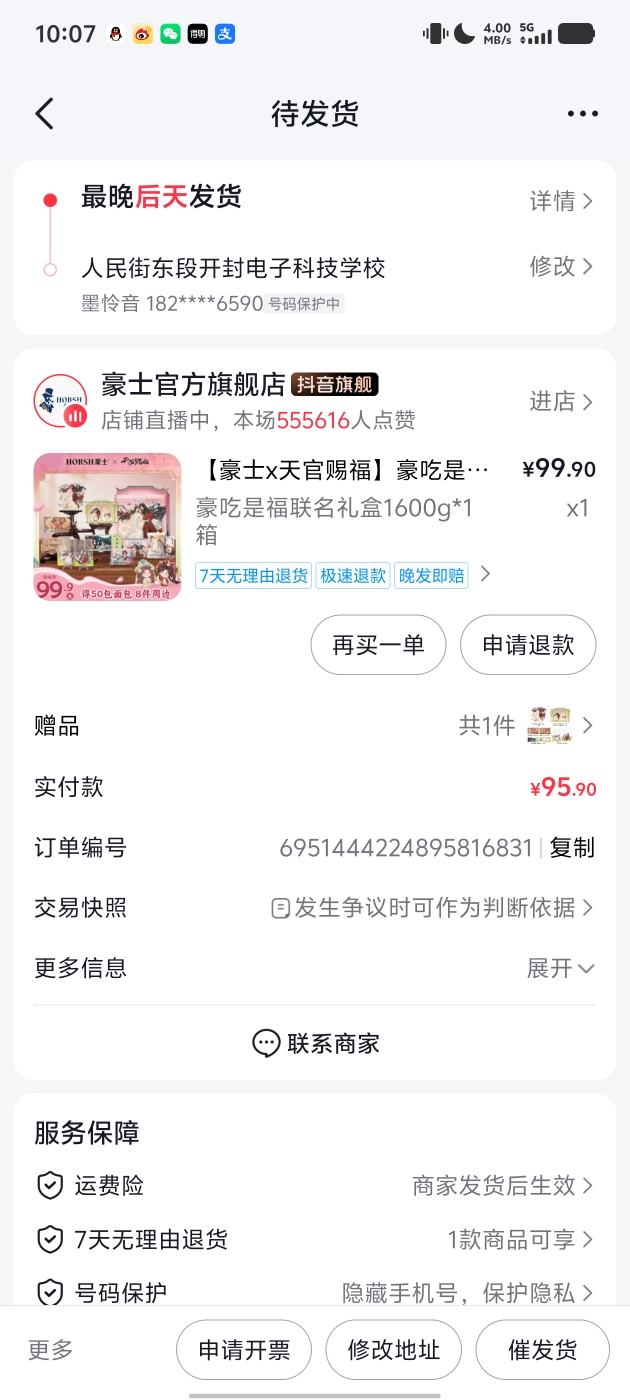Tap 修改 next to the delivery address
The height and width of the screenshot is (1400, 630).
560,266
